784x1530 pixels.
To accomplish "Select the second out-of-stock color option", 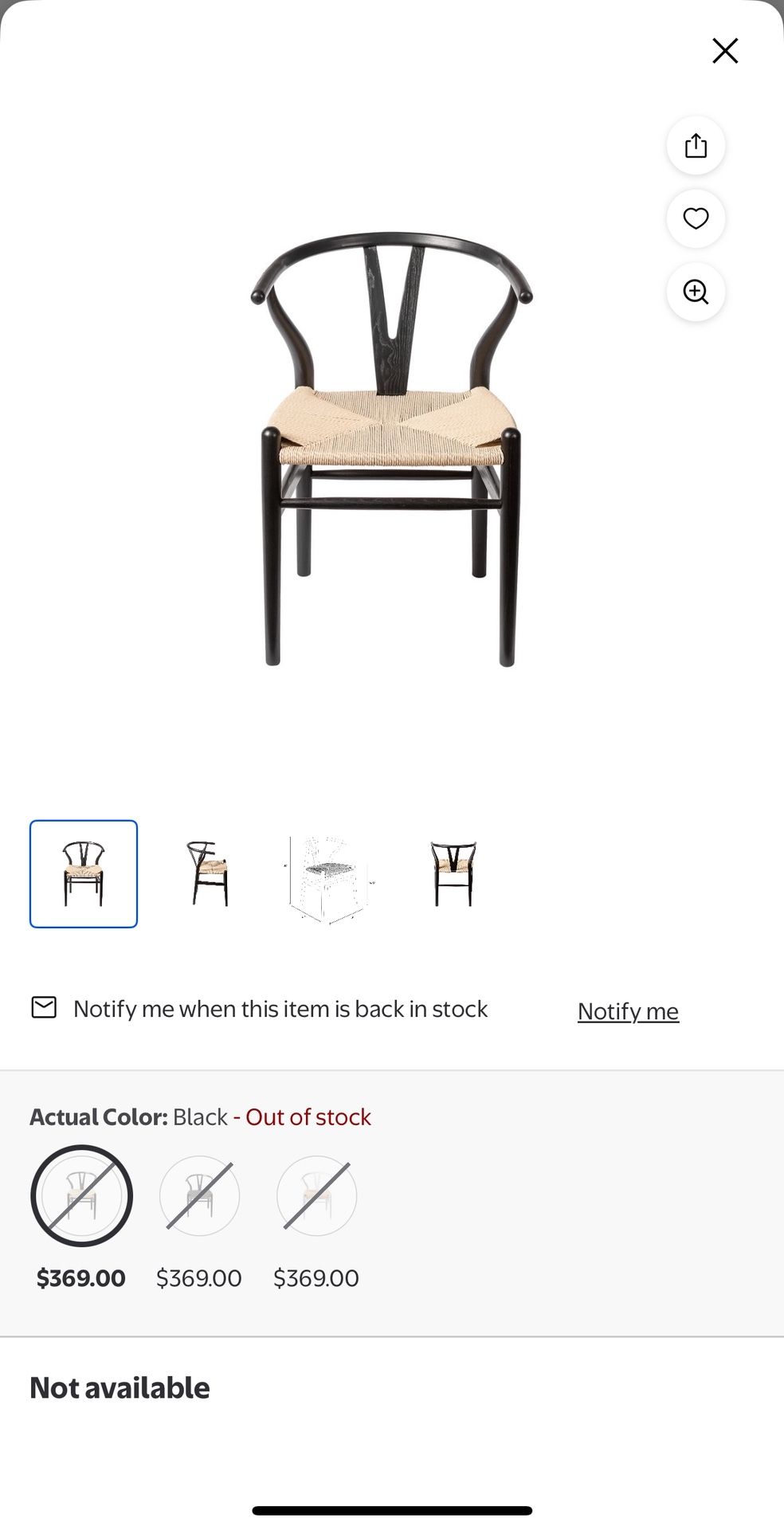I will coord(199,1196).
